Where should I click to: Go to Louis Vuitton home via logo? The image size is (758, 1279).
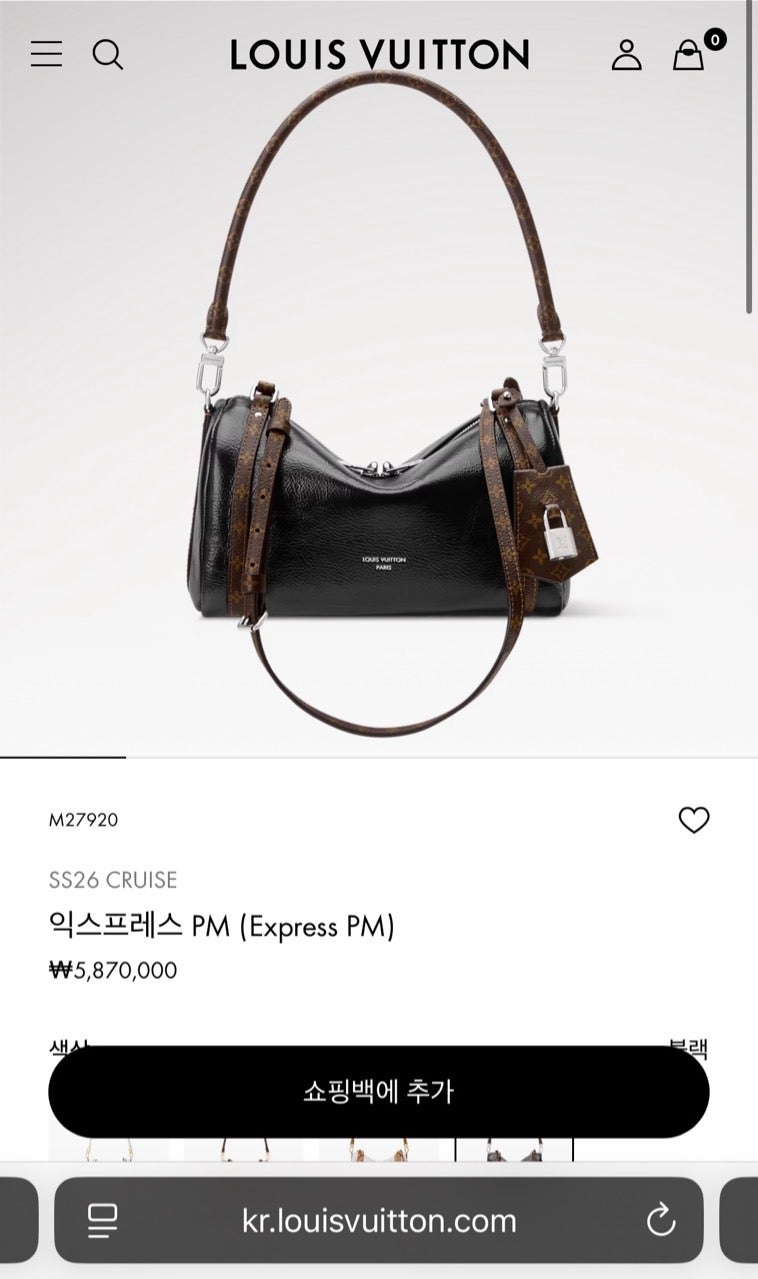379,55
